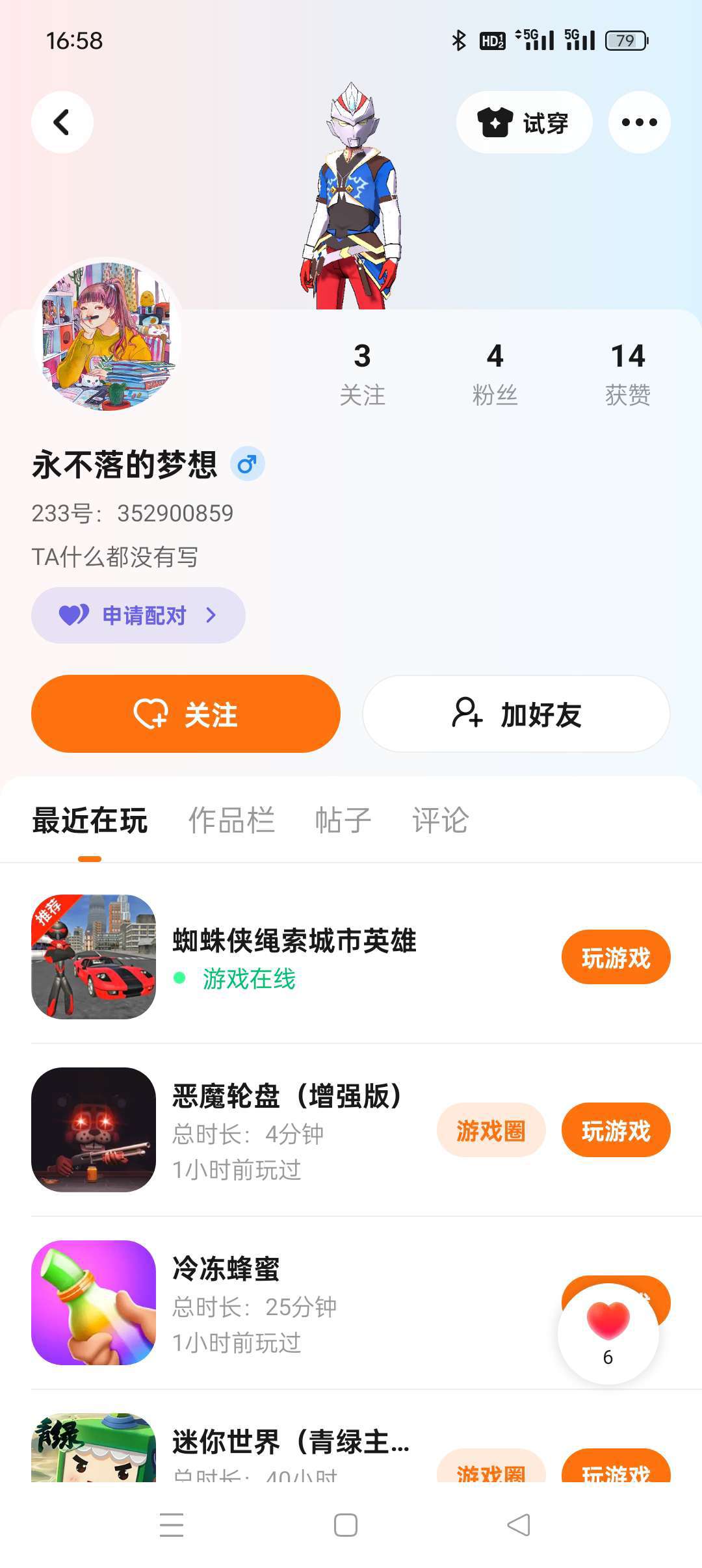Play 蜘蛛侠绳索城市英雄 with its 玩游戏 button
The image size is (702, 1568).
[616, 957]
